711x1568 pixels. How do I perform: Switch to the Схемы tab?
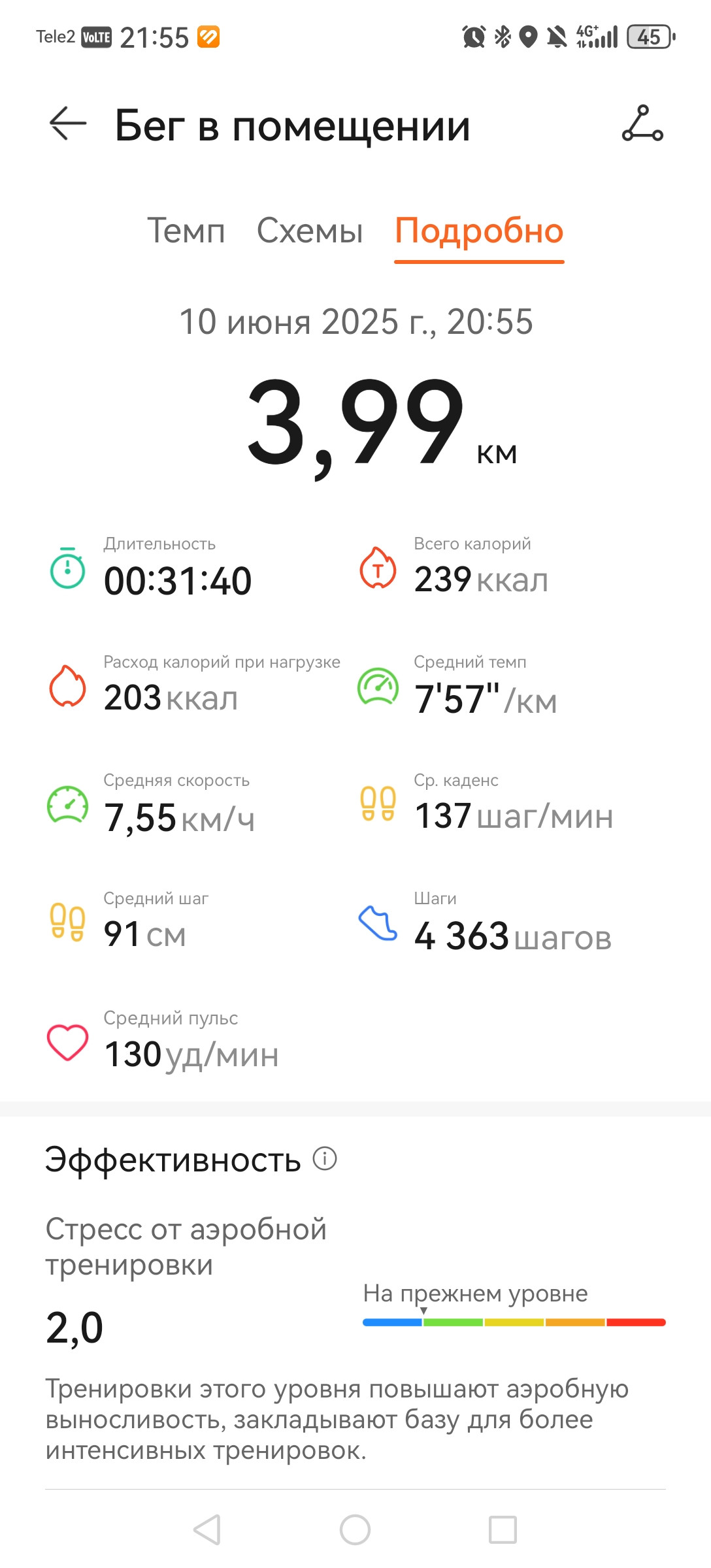[x=310, y=231]
